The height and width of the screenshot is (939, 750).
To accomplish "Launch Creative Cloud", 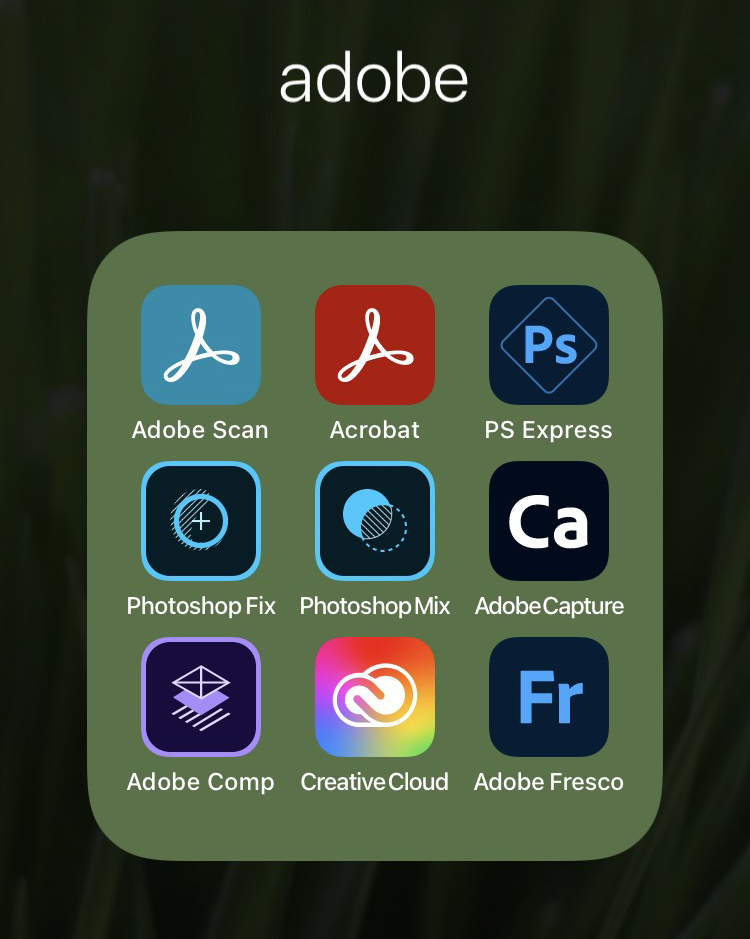I will 375,697.
